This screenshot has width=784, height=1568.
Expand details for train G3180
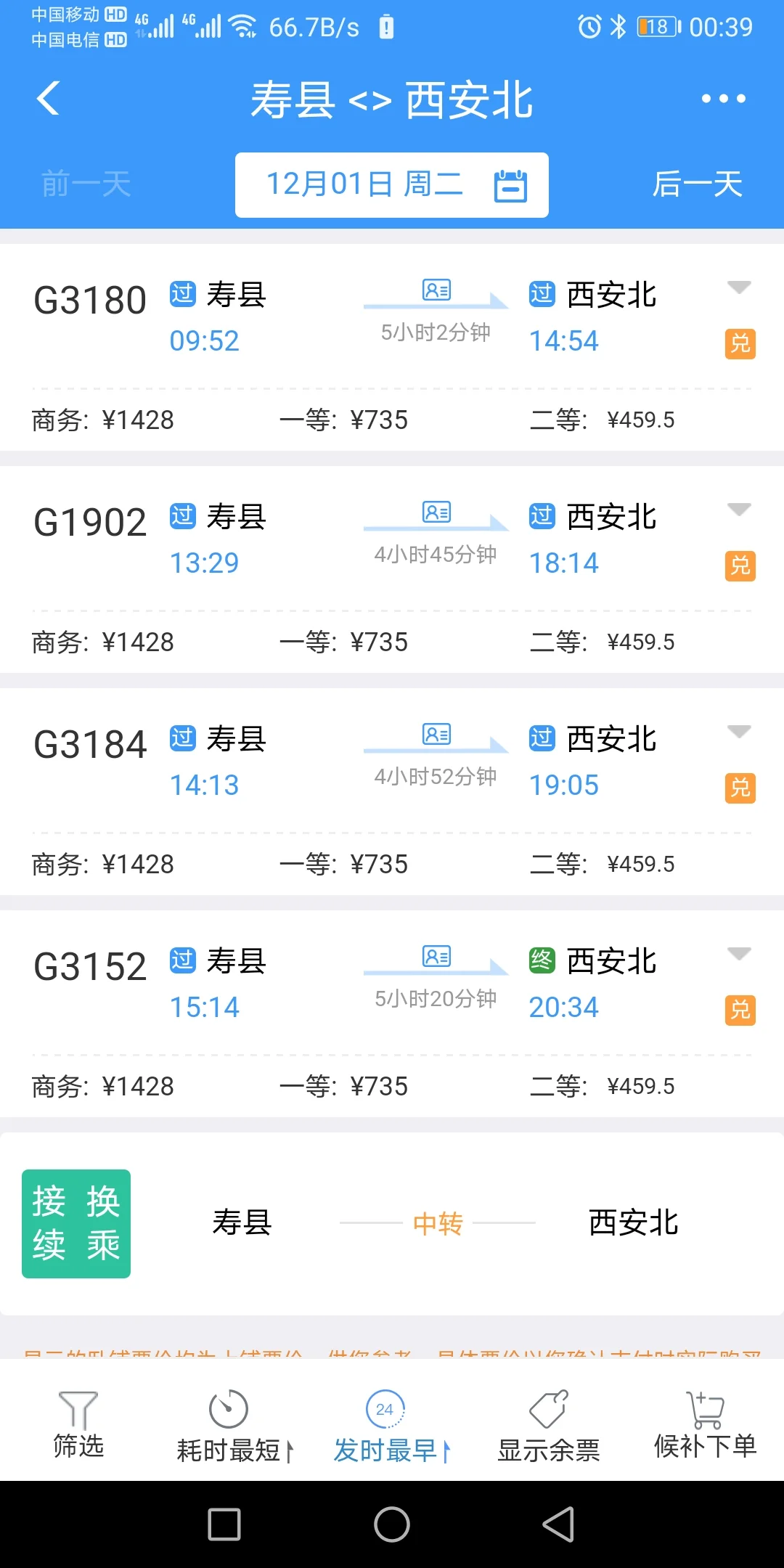click(739, 287)
